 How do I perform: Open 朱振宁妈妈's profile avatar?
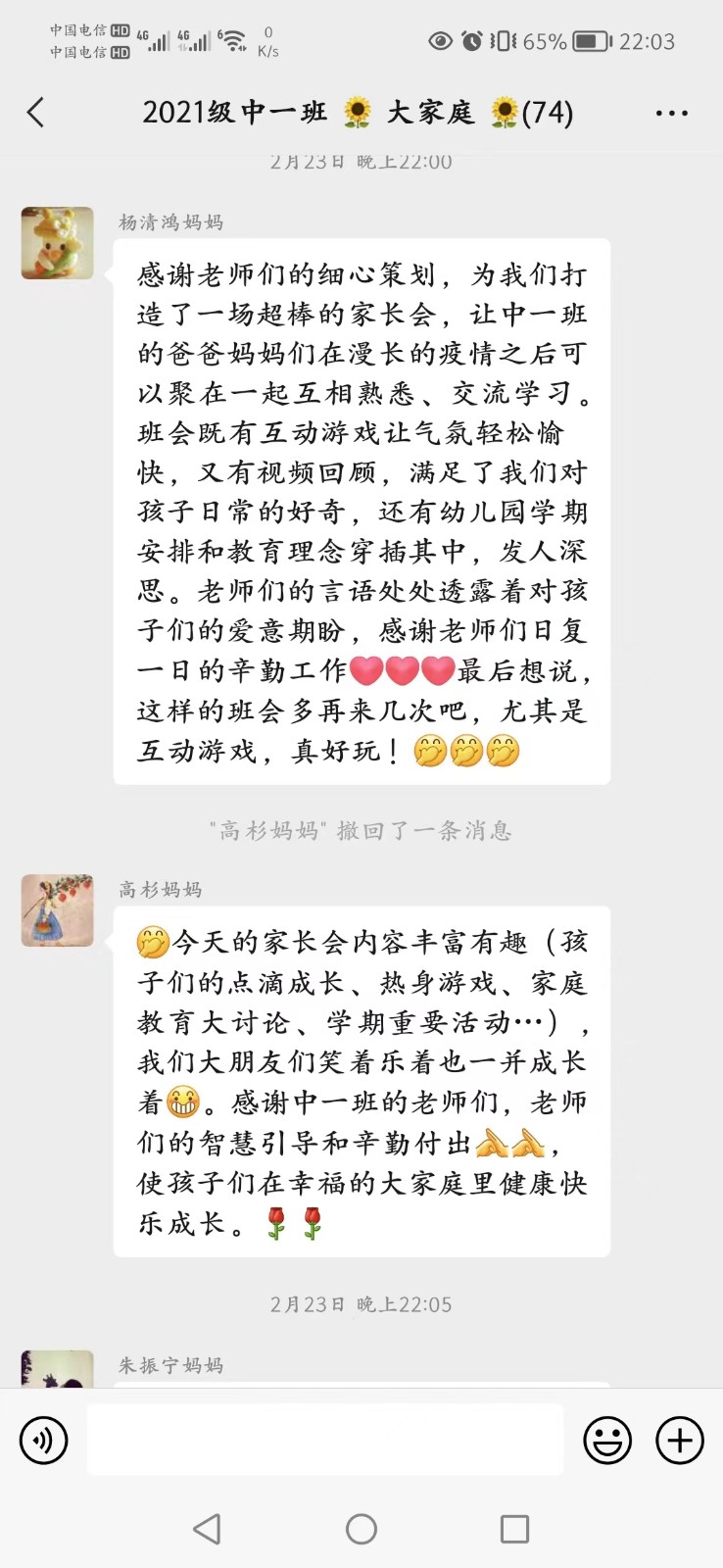[58, 1369]
